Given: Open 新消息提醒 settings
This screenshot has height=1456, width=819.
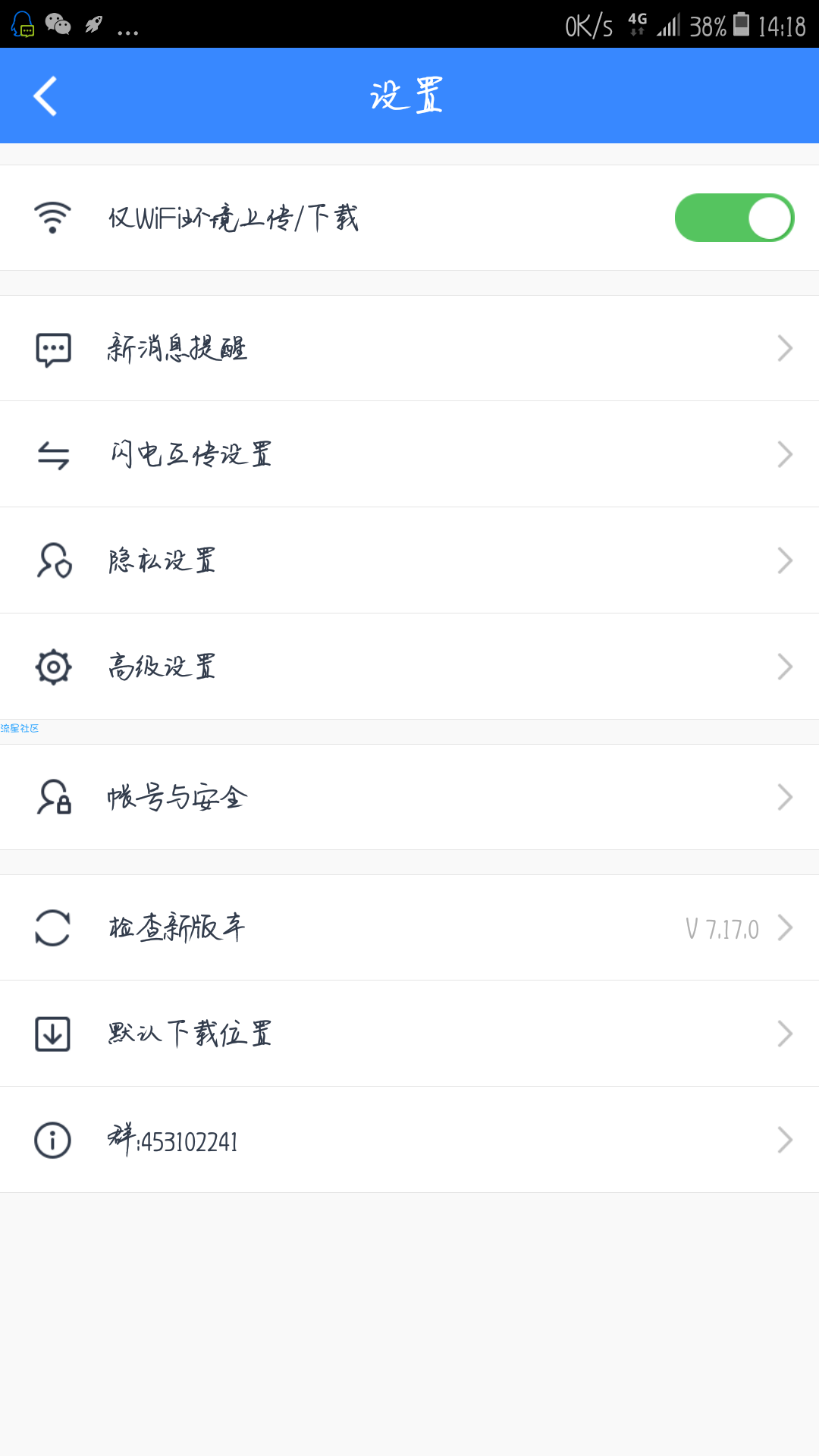Looking at the screenshot, I should tap(409, 348).
